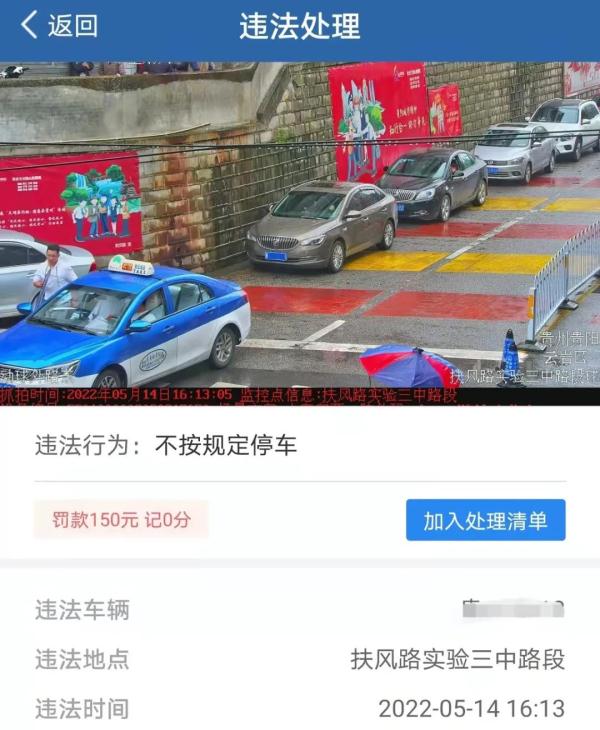
Task: Tap 加入处理清单 button
Action: click(485, 520)
